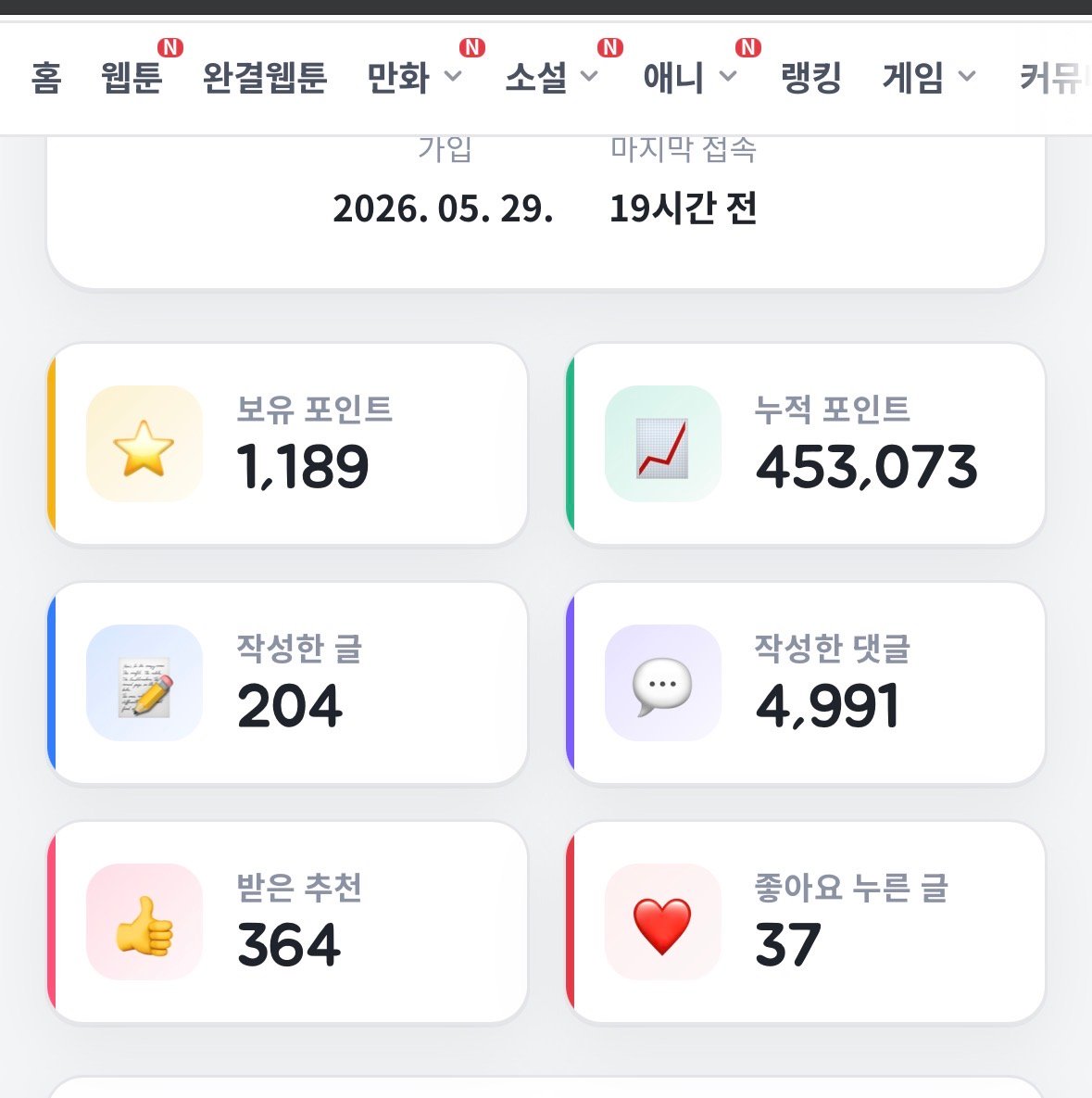Expand the 소설 dropdown menu
This screenshot has width=1092, height=1098.
point(552,77)
